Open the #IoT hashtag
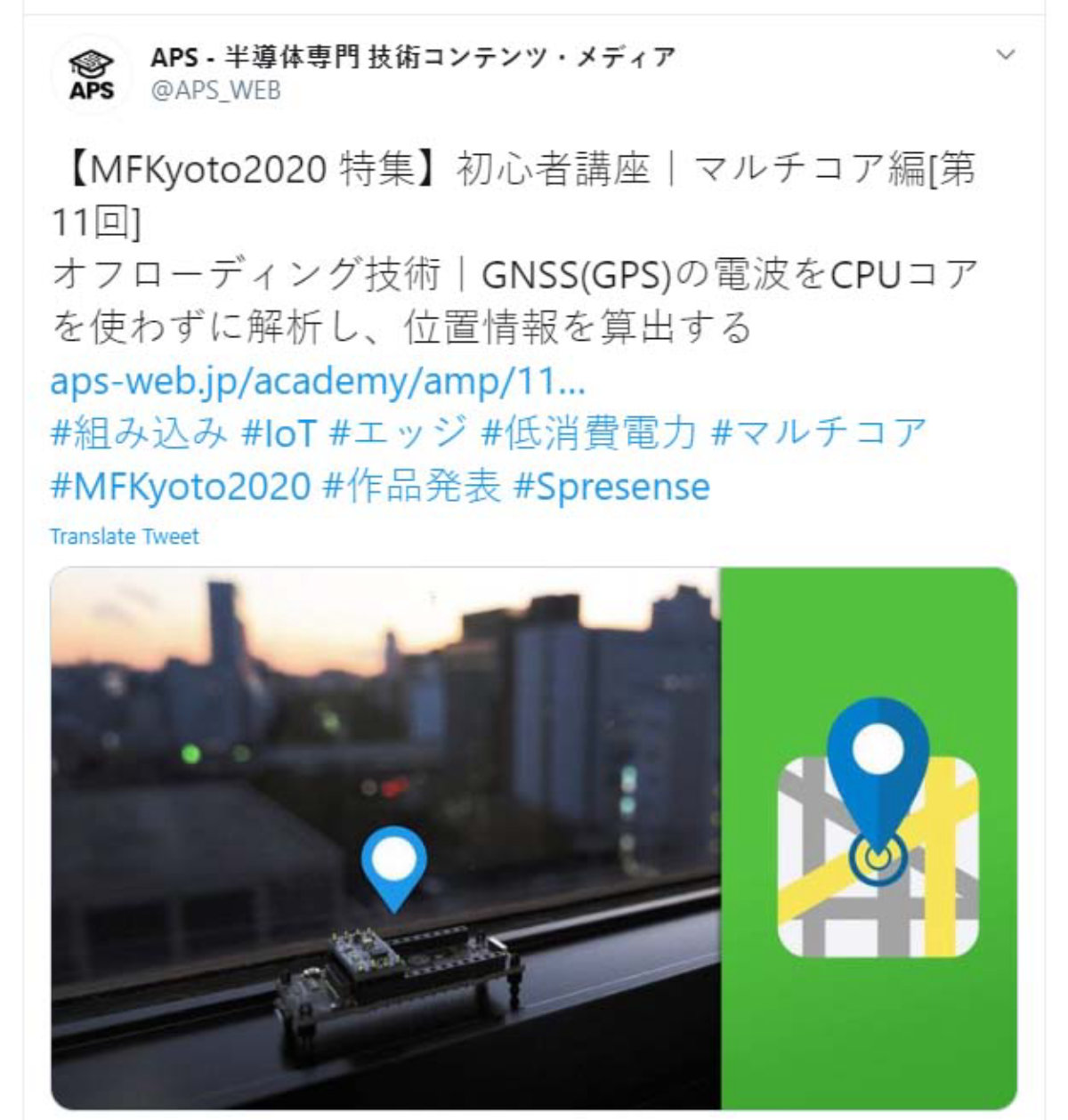 [x=279, y=433]
